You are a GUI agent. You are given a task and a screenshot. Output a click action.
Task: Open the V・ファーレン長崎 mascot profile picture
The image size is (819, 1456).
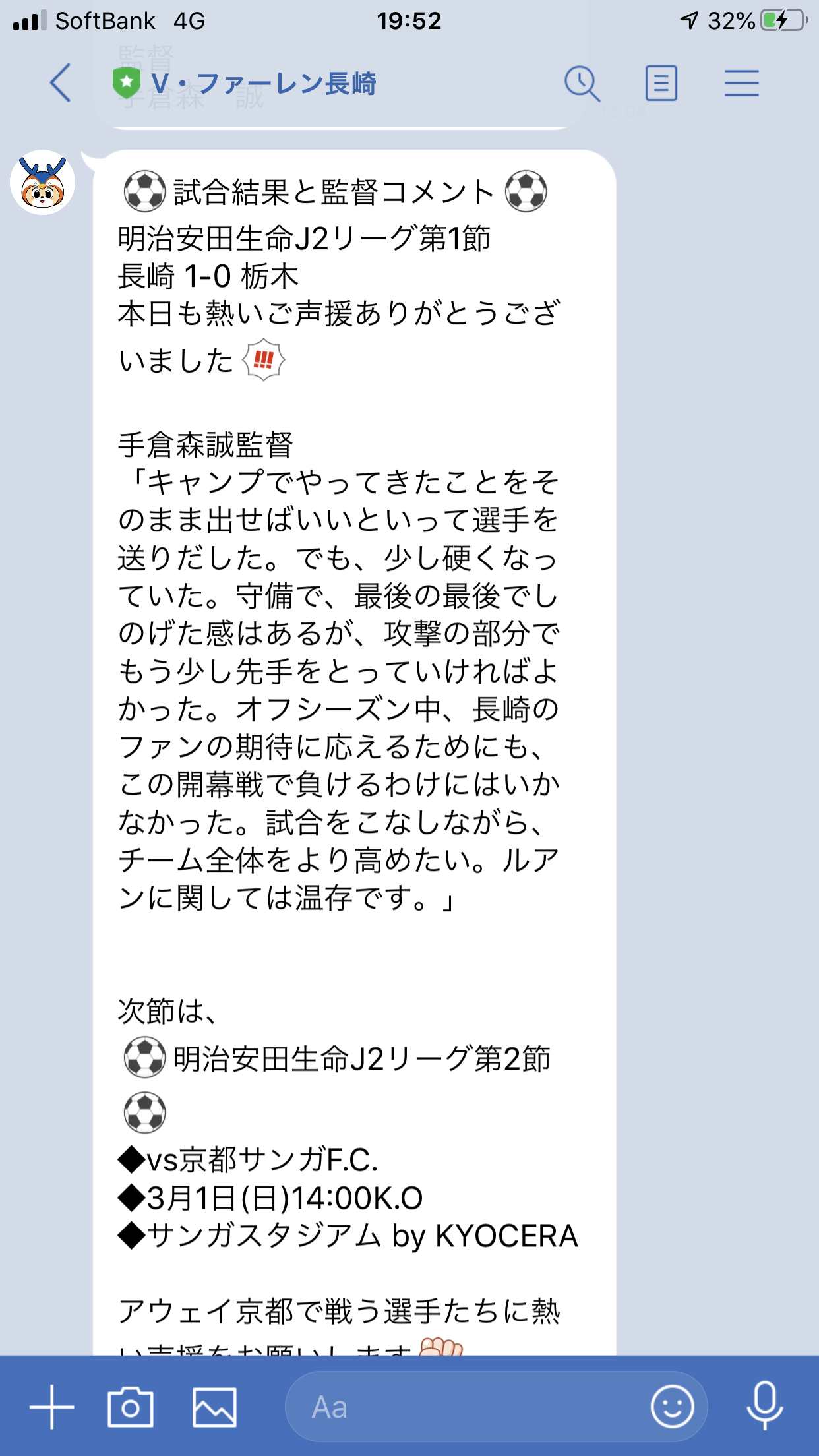[43, 183]
